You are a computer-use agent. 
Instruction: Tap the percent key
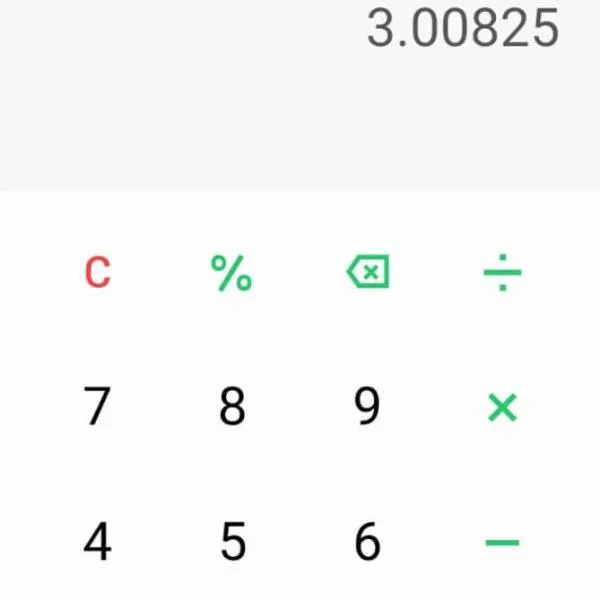232,272
